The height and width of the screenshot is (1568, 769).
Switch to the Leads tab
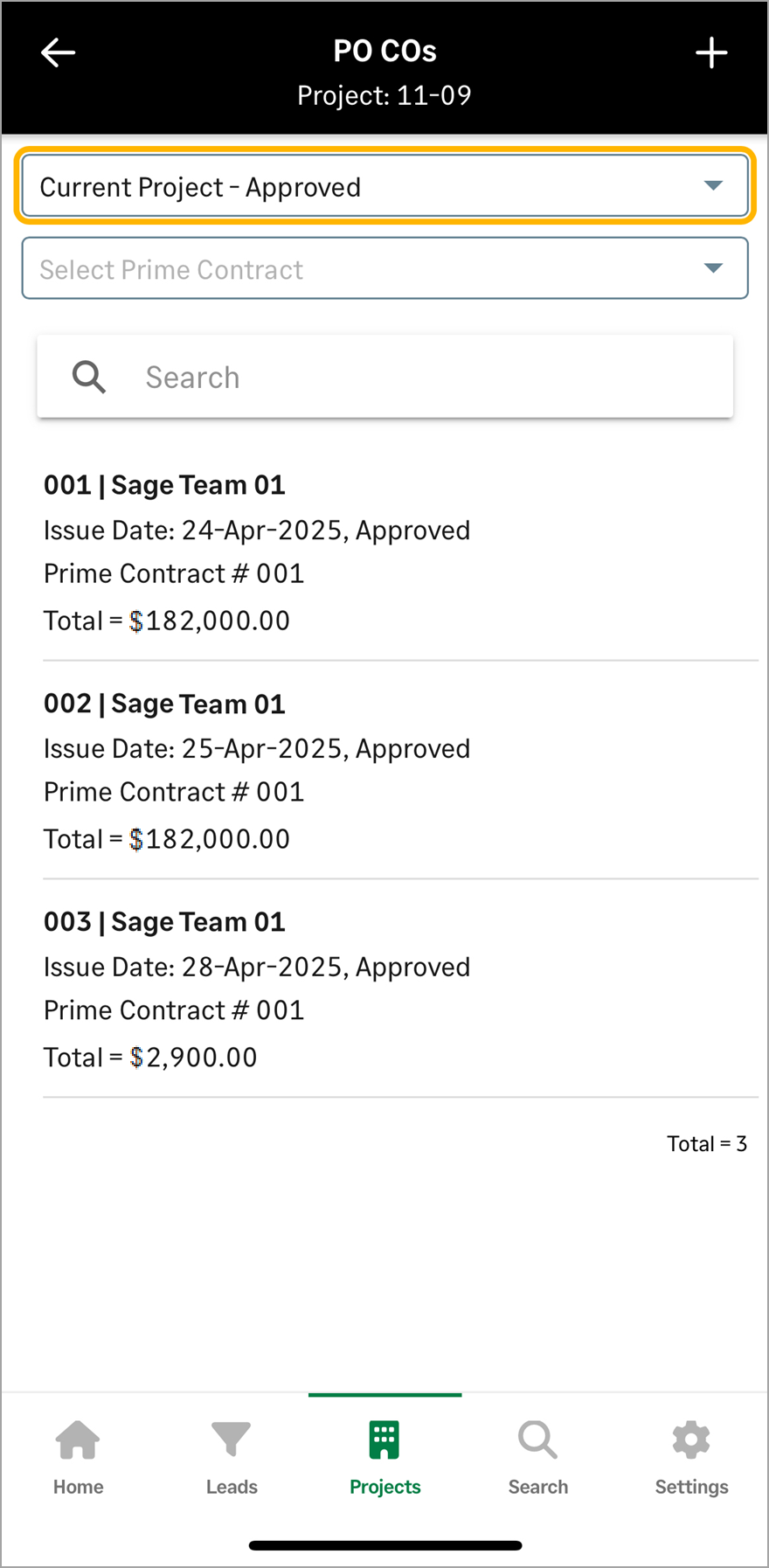[232, 1458]
